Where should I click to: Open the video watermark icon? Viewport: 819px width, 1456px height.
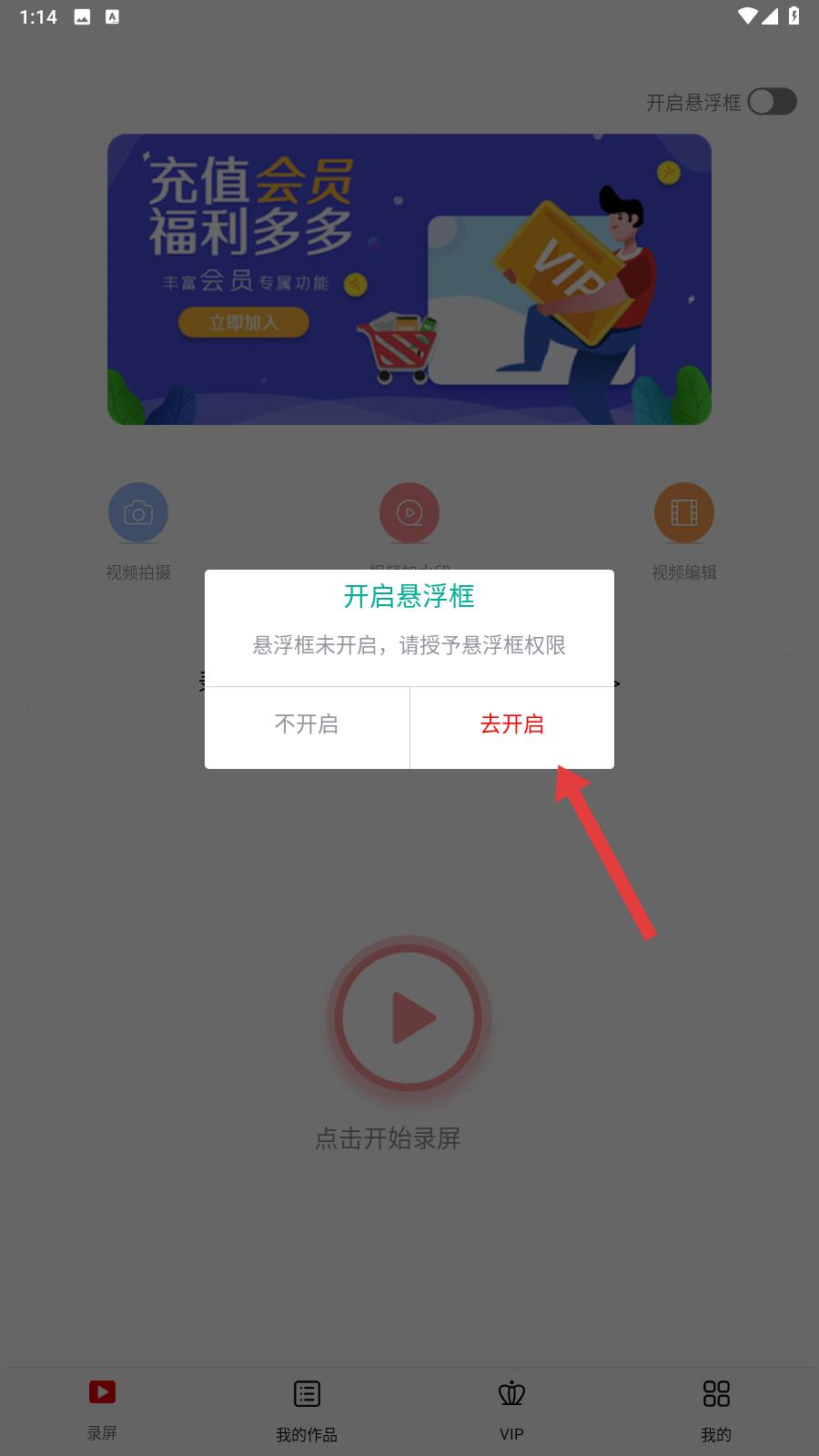(409, 512)
